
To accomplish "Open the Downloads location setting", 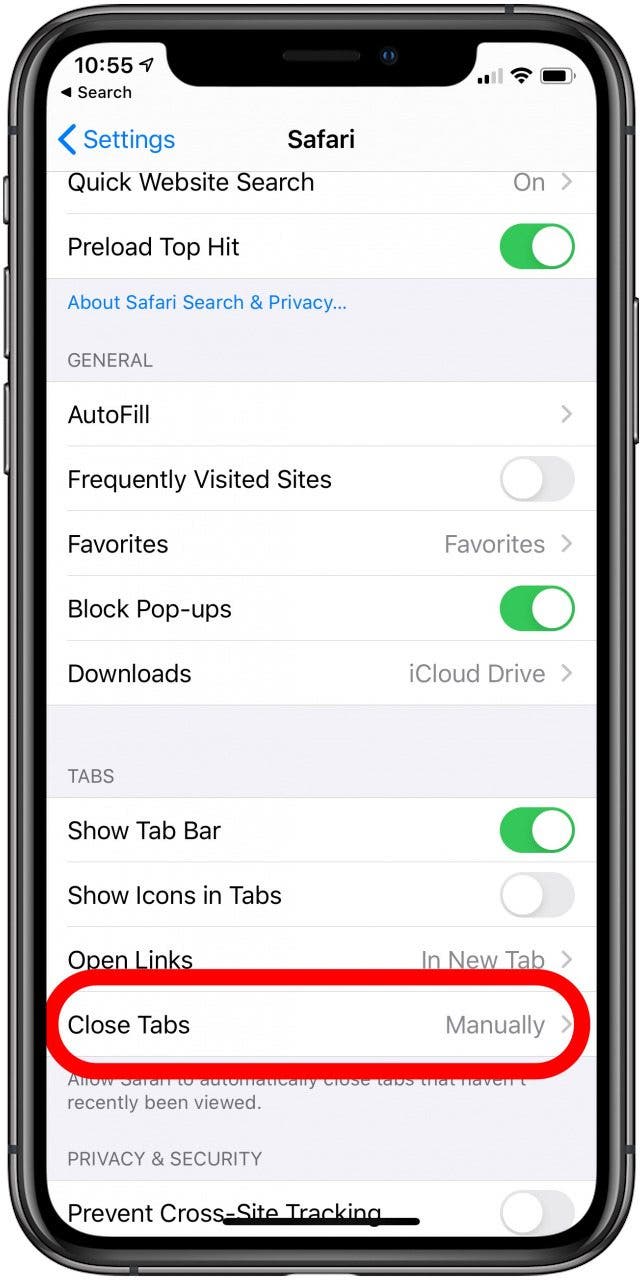I will coord(321,674).
